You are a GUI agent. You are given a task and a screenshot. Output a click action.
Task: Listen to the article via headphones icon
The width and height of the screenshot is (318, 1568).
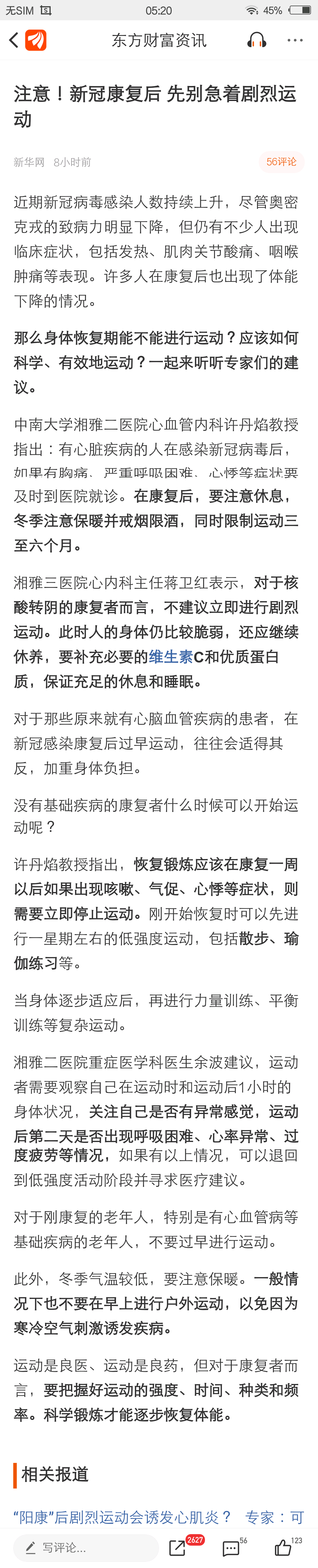[256, 40]
